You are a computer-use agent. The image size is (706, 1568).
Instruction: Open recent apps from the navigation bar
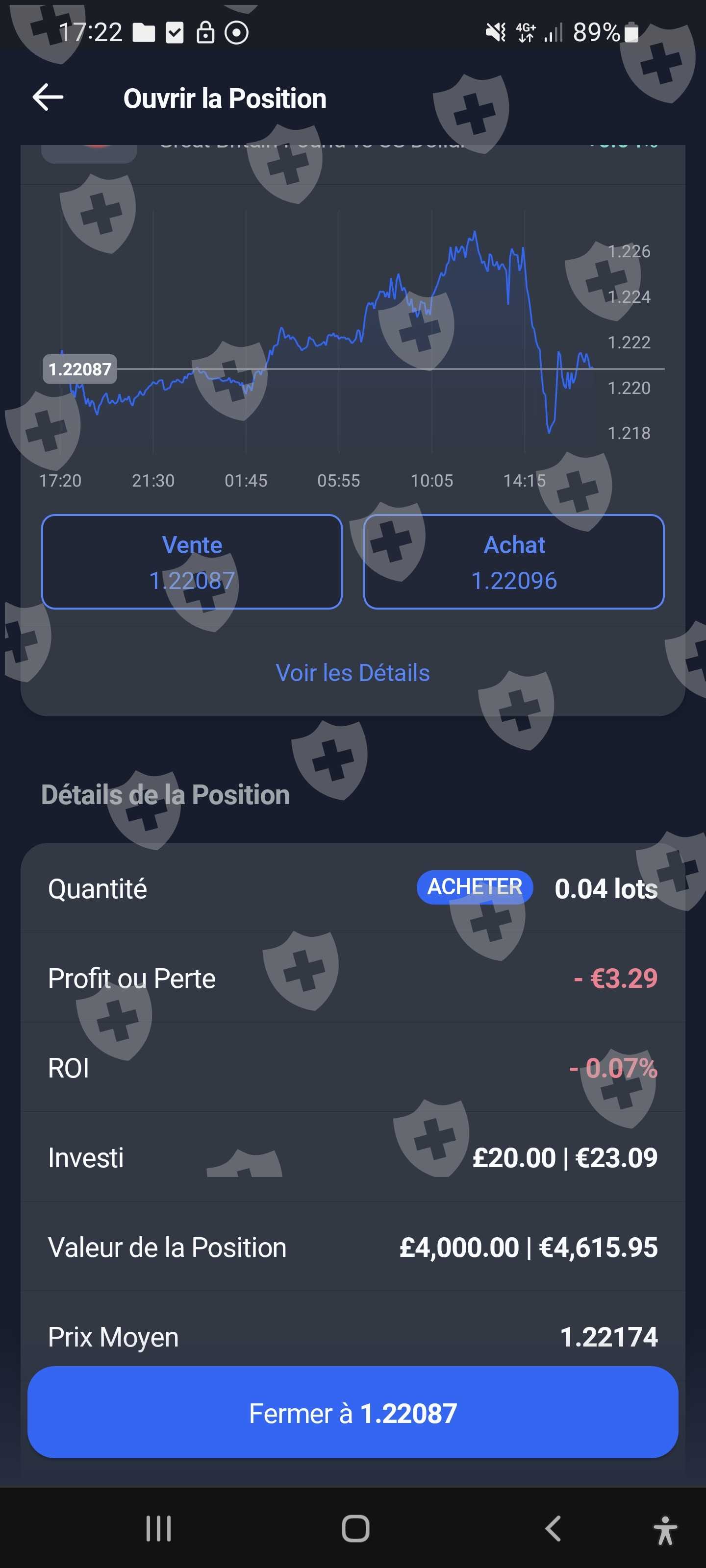click(158, 1528)
